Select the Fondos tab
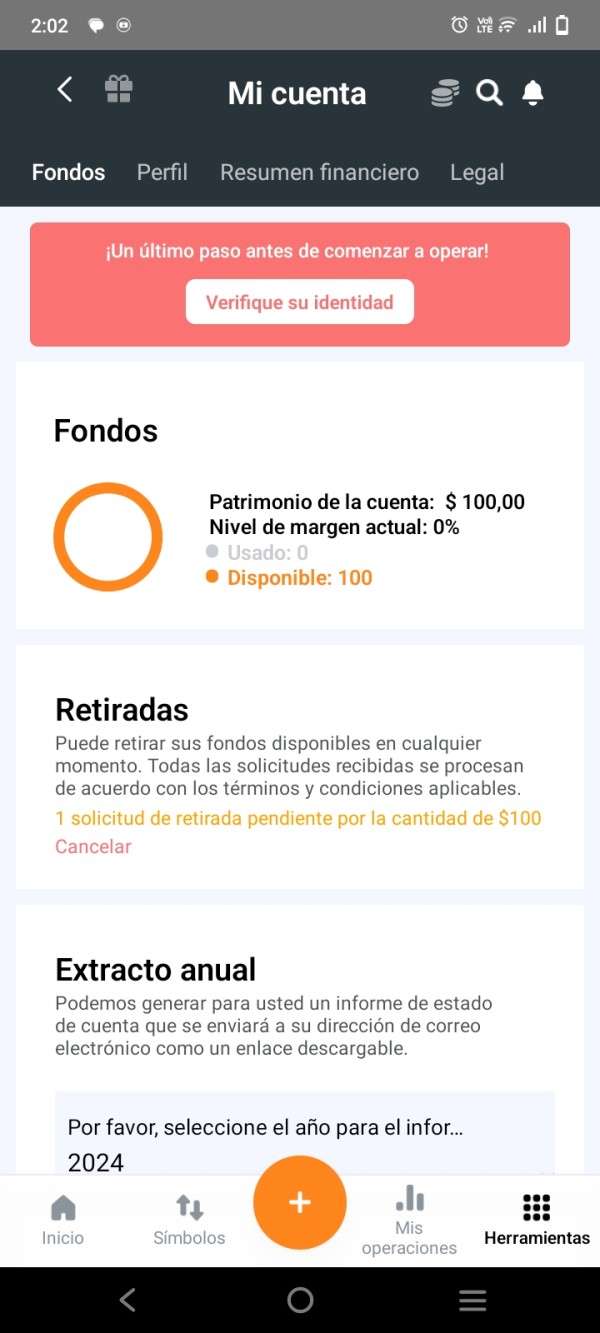This screenshot has height=1333, width=600. (68, 172)
